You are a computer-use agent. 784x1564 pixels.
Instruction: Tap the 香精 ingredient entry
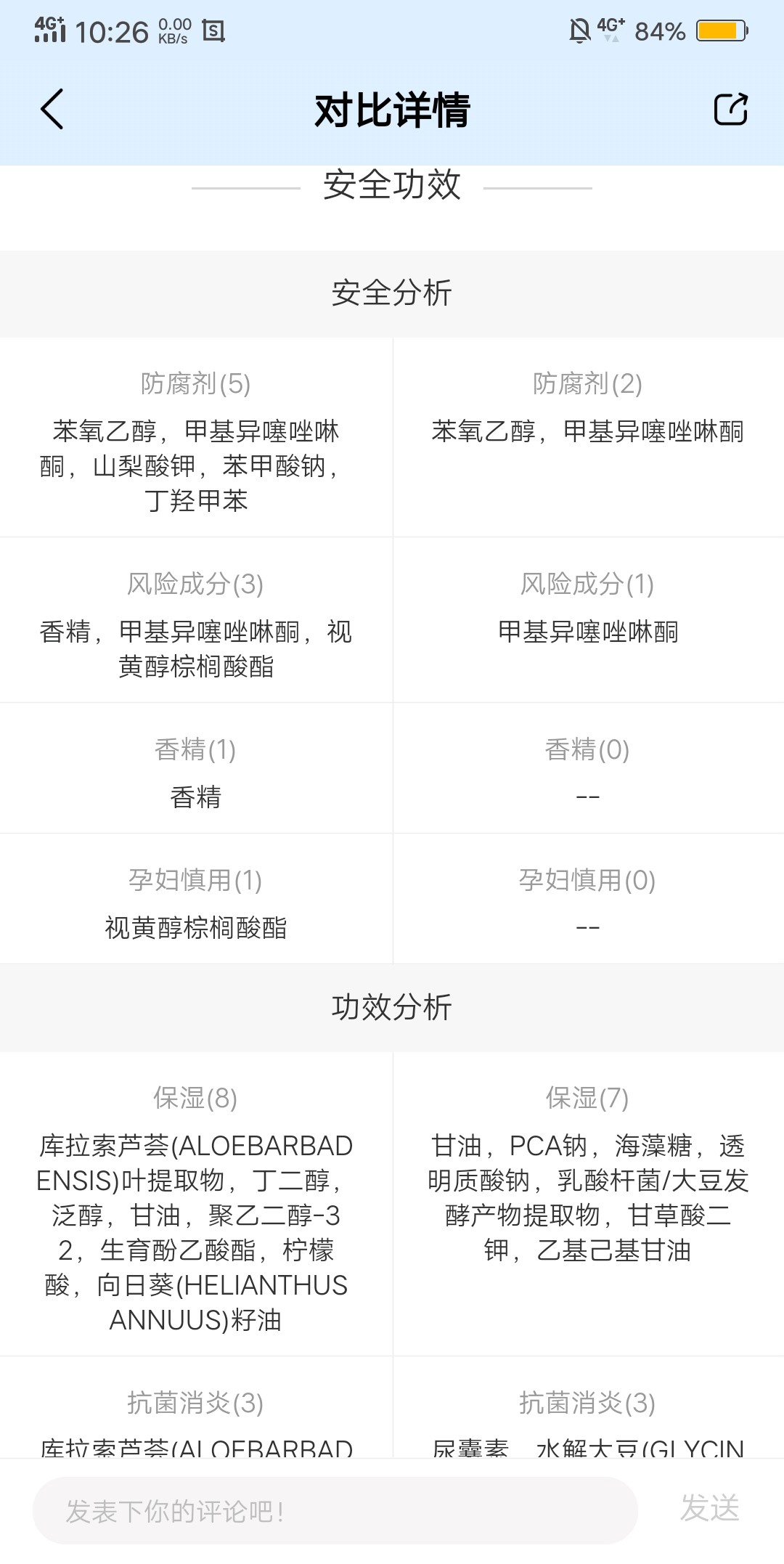pos(196,797)
